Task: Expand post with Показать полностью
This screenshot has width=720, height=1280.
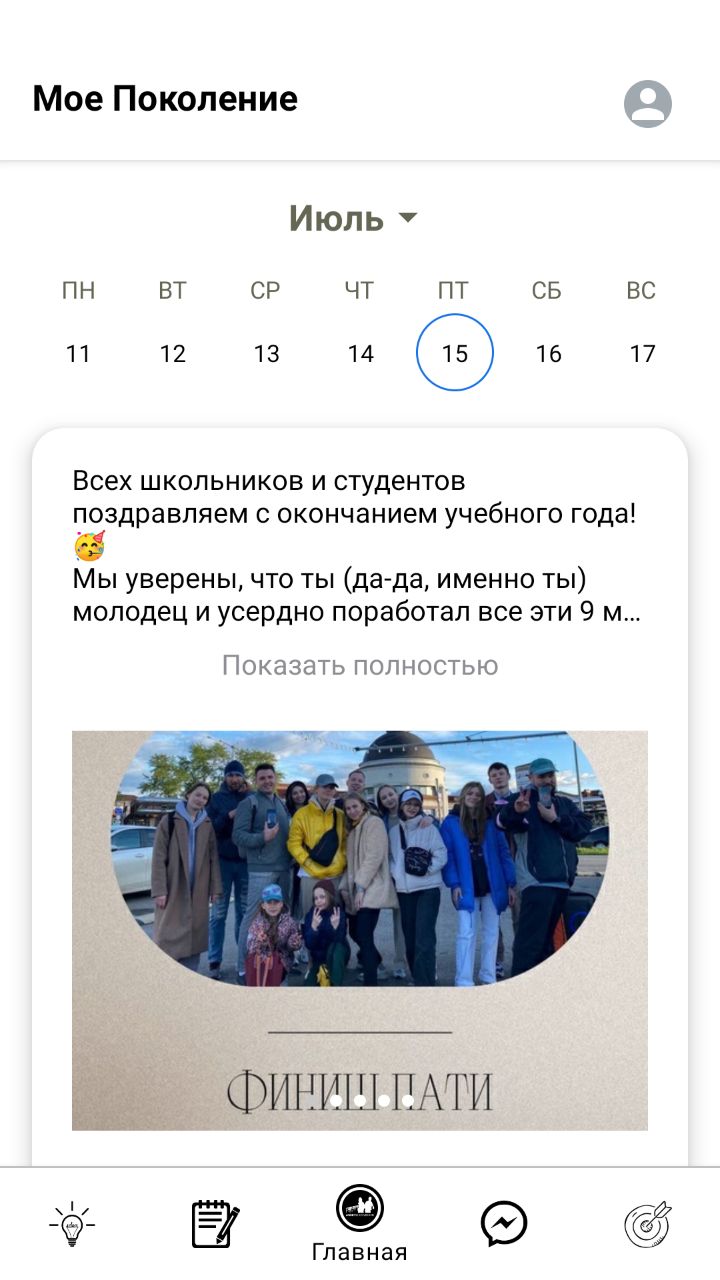Action: 360,665
